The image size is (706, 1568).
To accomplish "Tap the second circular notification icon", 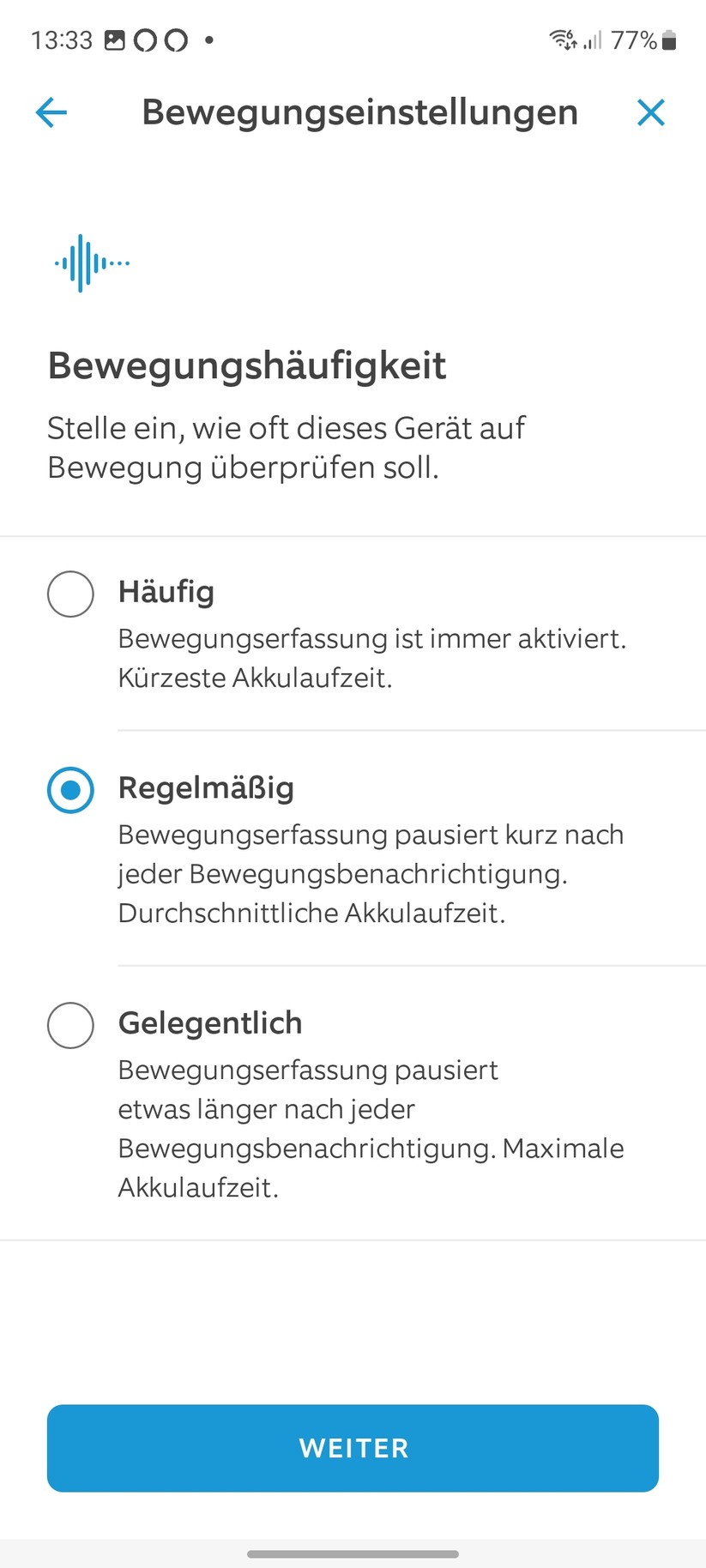I will 177,39.
